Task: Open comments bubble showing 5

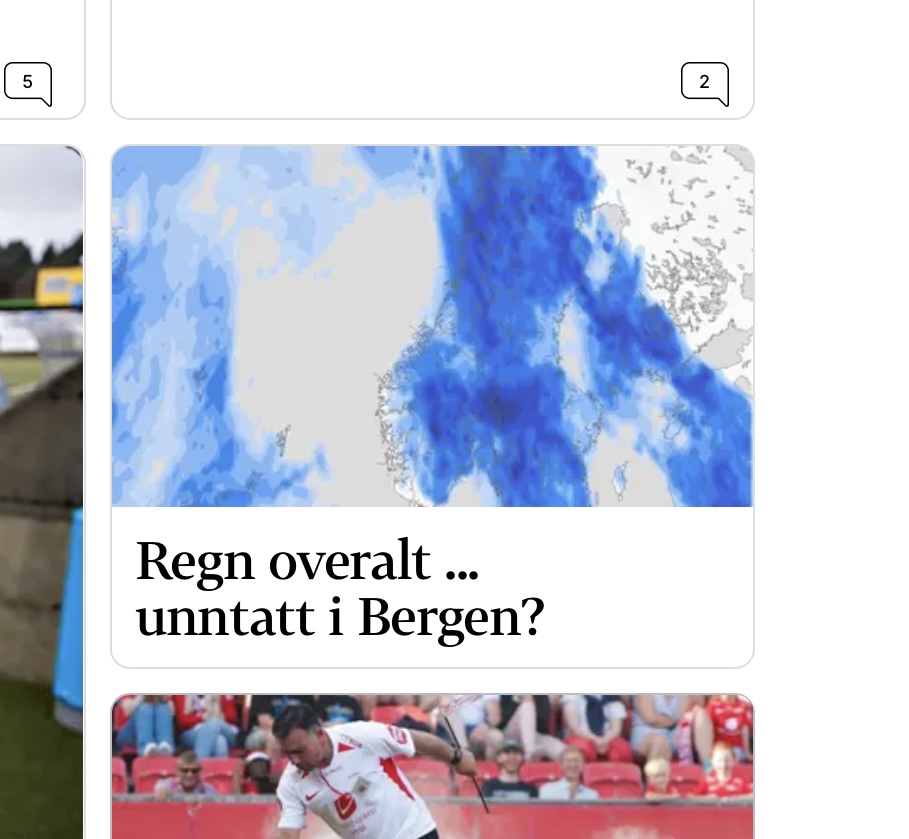Action: click(27, 83)
